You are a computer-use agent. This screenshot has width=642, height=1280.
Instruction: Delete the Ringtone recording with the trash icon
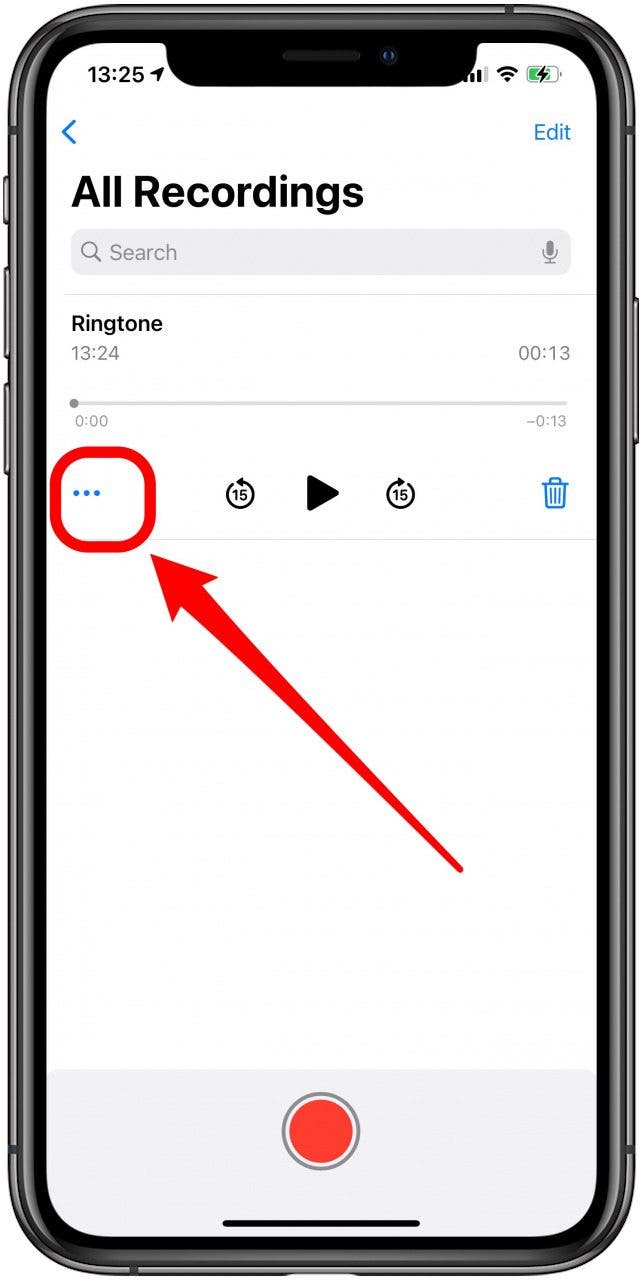pos(555,493)
